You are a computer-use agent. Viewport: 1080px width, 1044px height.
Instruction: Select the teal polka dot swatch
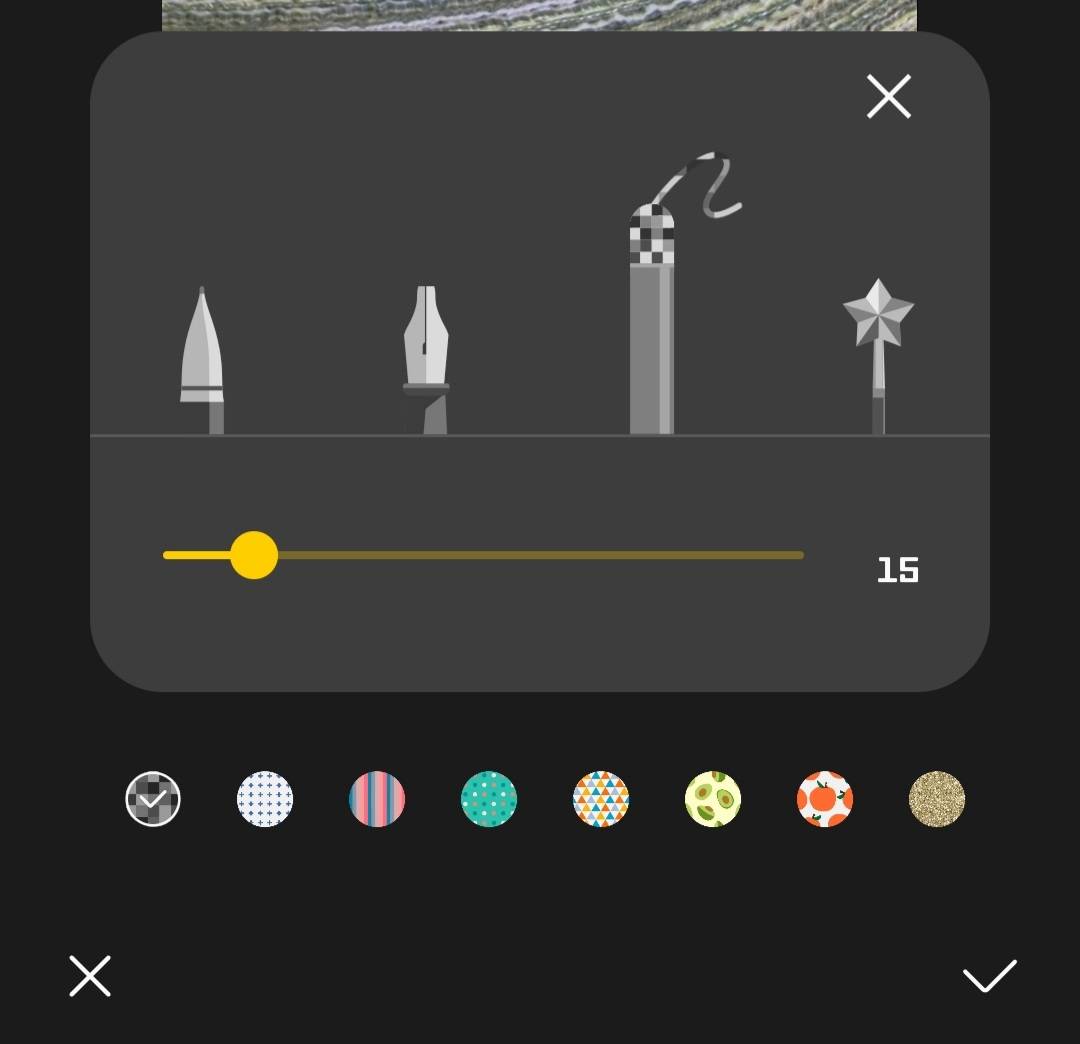(489, 799)
